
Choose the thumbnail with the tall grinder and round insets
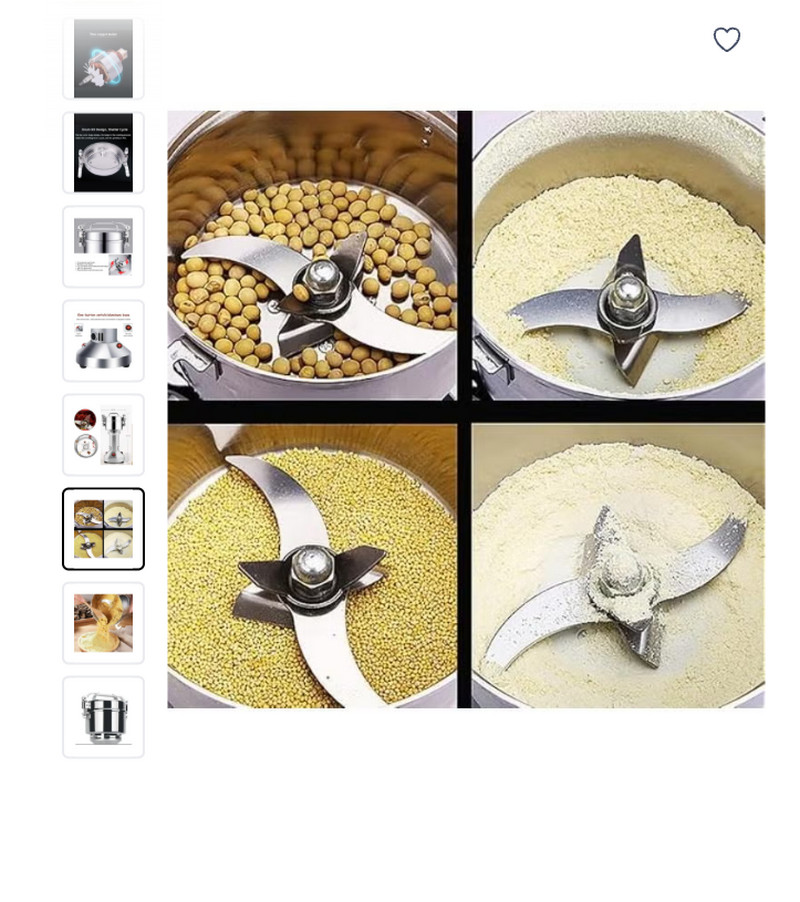[104, 435]
